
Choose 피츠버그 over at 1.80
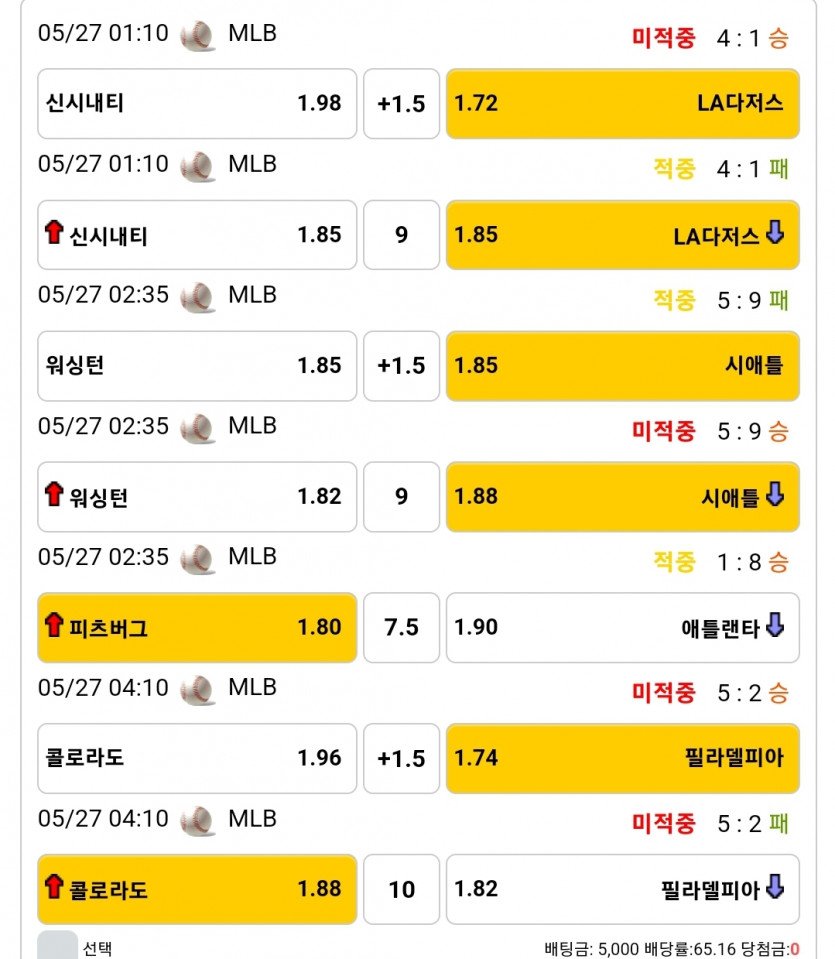coord(197,628)
